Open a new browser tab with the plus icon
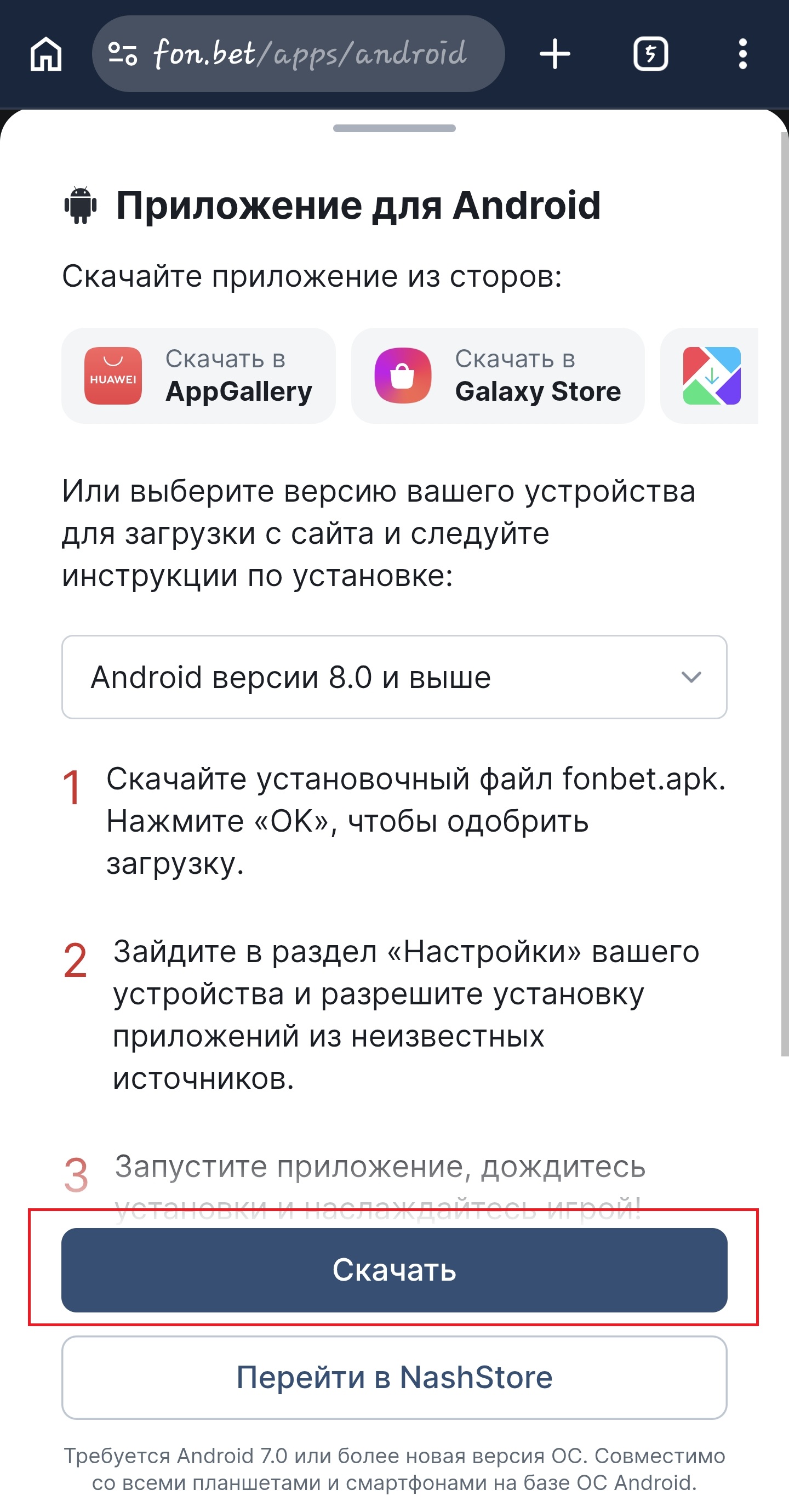 (x=554, y=54)
